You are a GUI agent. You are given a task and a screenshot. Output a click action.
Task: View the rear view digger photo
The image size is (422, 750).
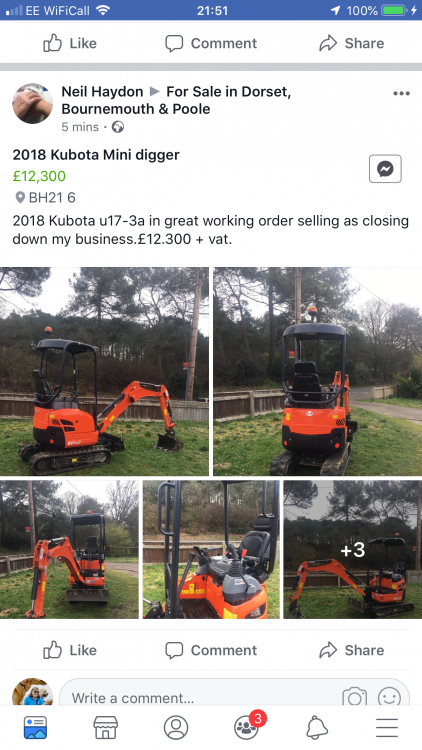point(318,371)
